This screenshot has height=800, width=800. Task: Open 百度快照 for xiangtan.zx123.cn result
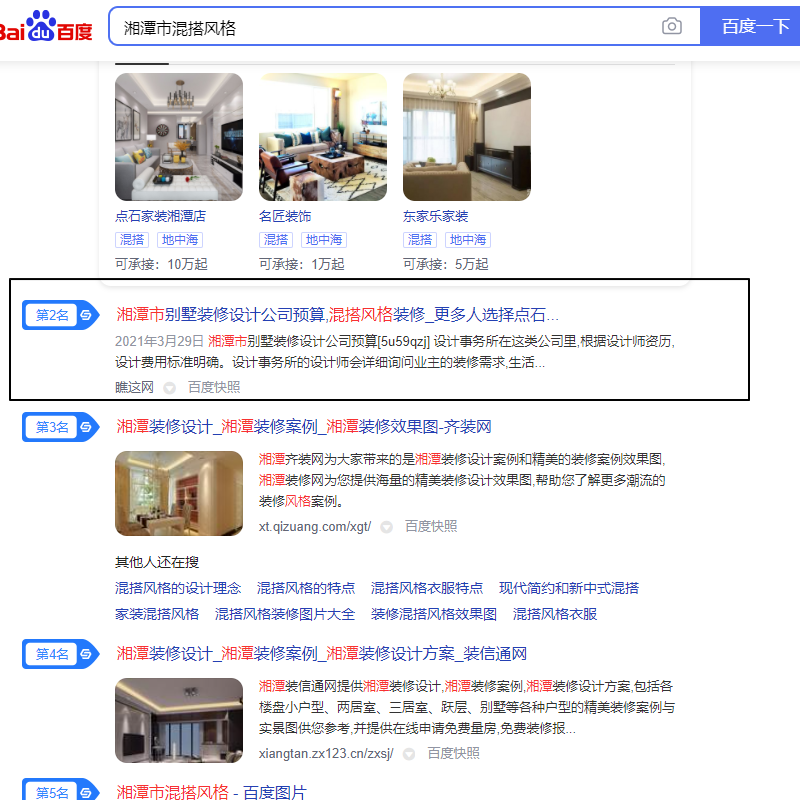(454, 753)
